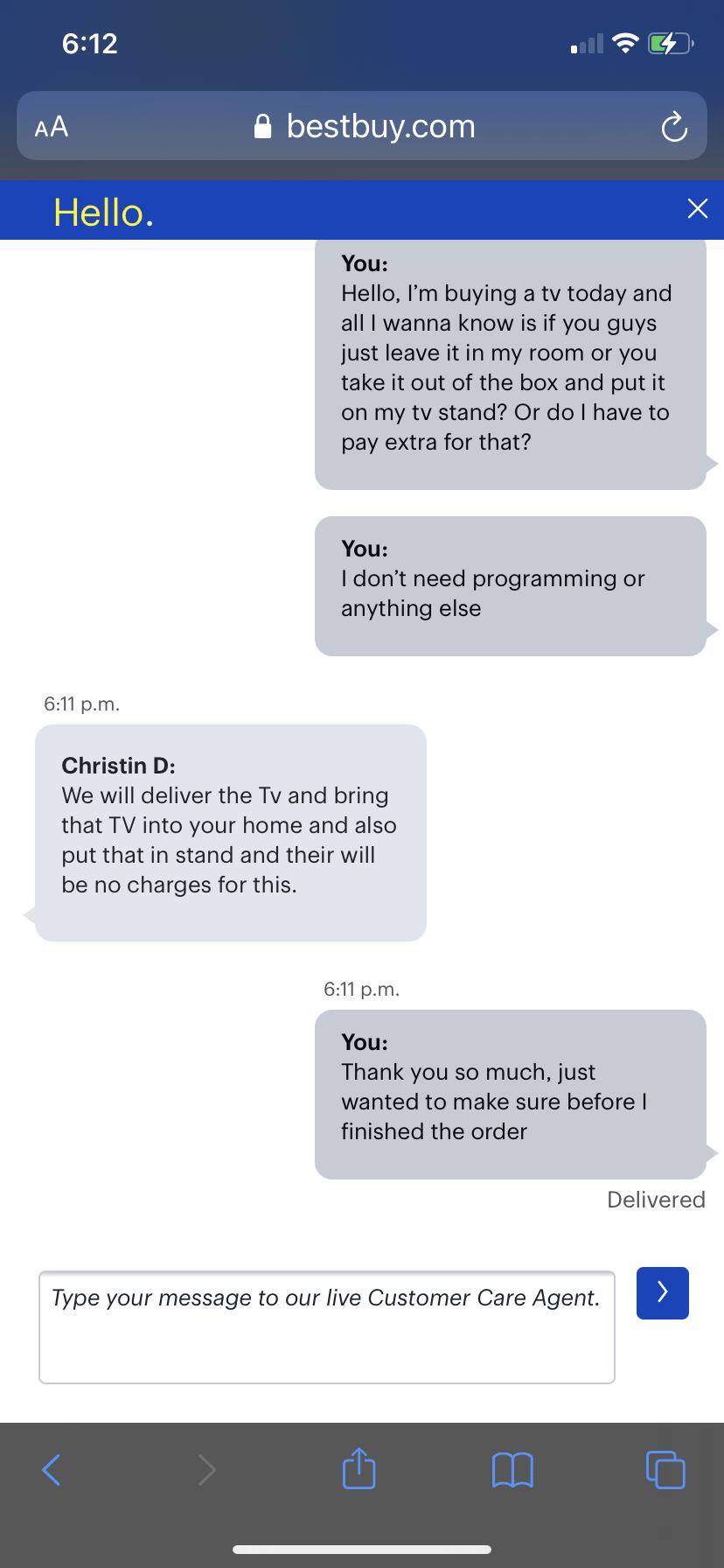Tap the Wi-Fi indicator in status bar
This screenshot has height=1568, width=724.
coord(626,43)
